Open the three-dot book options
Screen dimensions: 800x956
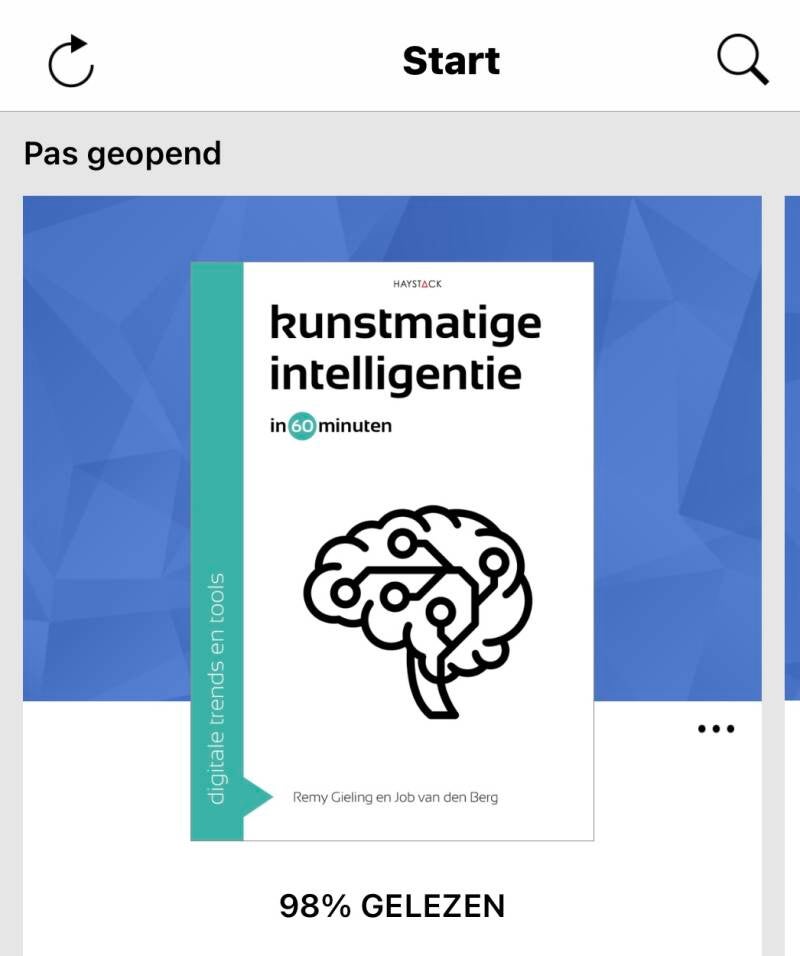(x=716, y=729)
